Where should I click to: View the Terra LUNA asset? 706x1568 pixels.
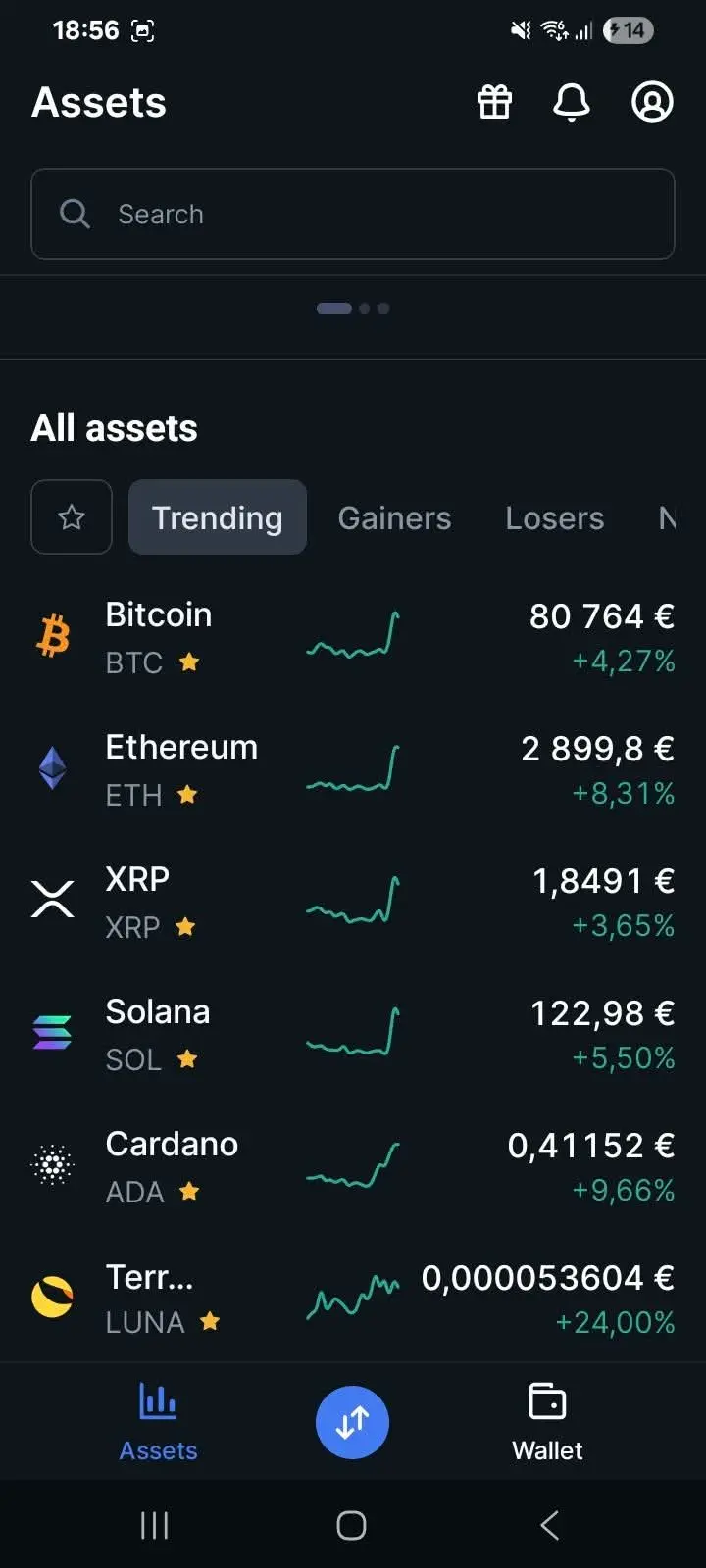coord(353,1298)
